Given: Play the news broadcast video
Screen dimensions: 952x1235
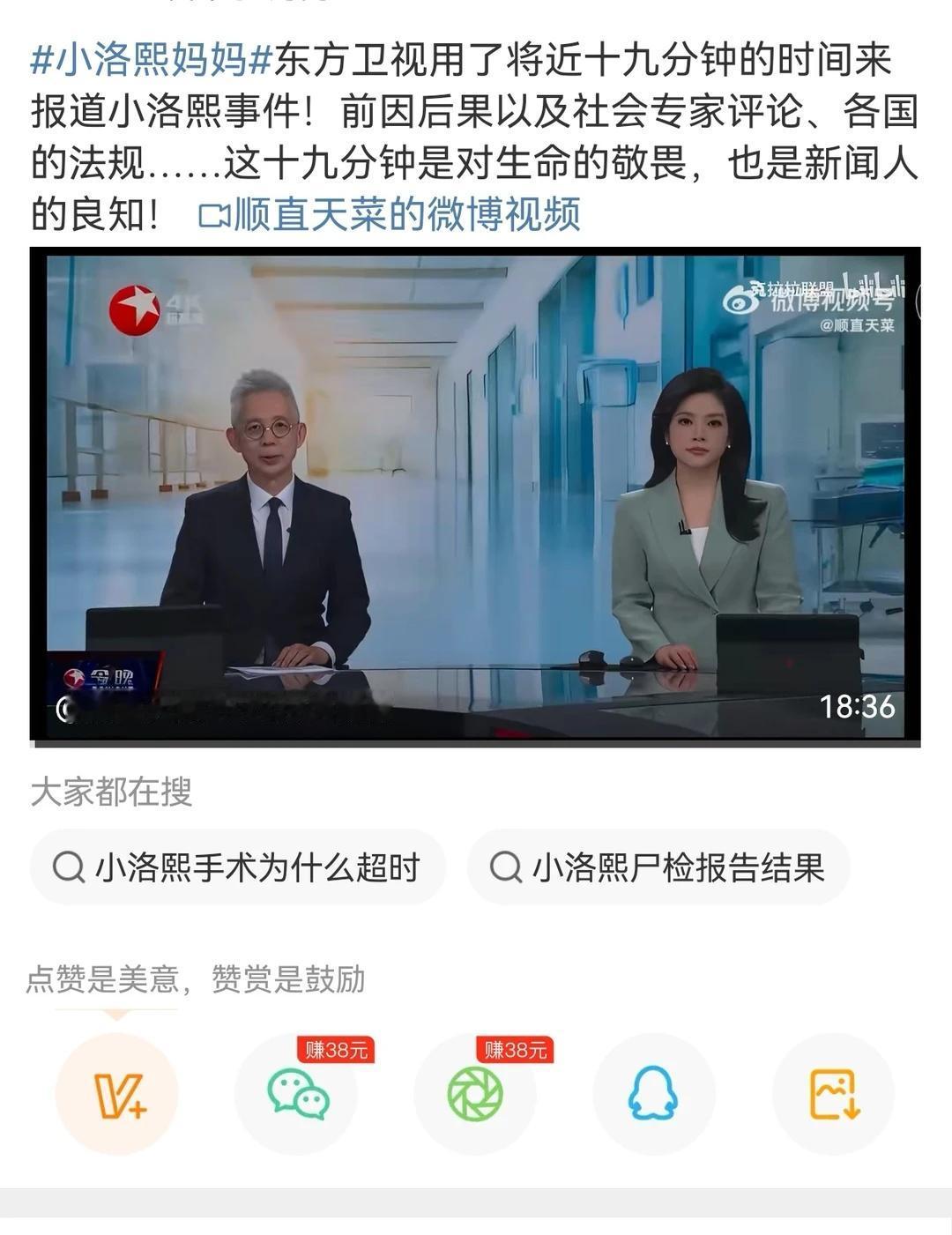Looking at the screenshot, I should coord(476,494).
